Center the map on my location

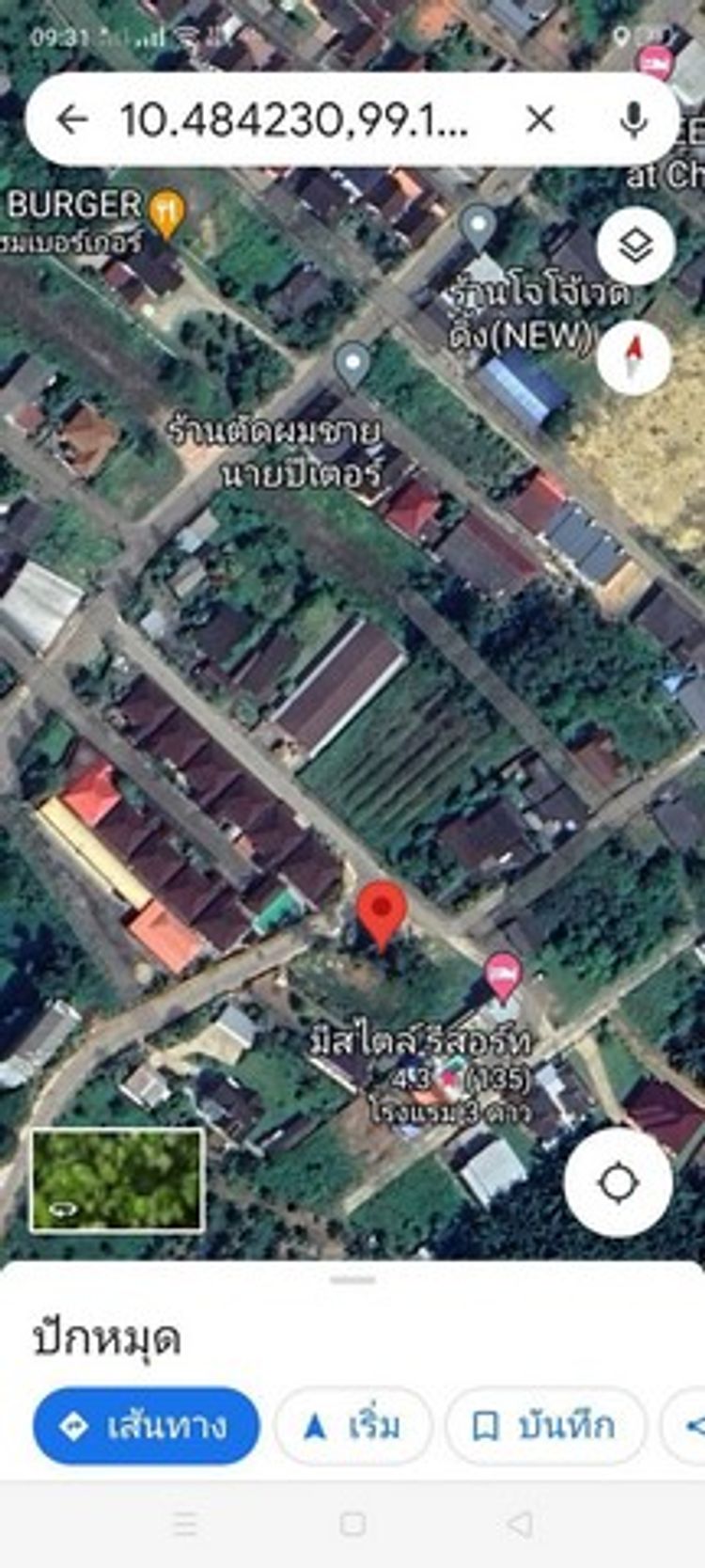click(619, 1182)
